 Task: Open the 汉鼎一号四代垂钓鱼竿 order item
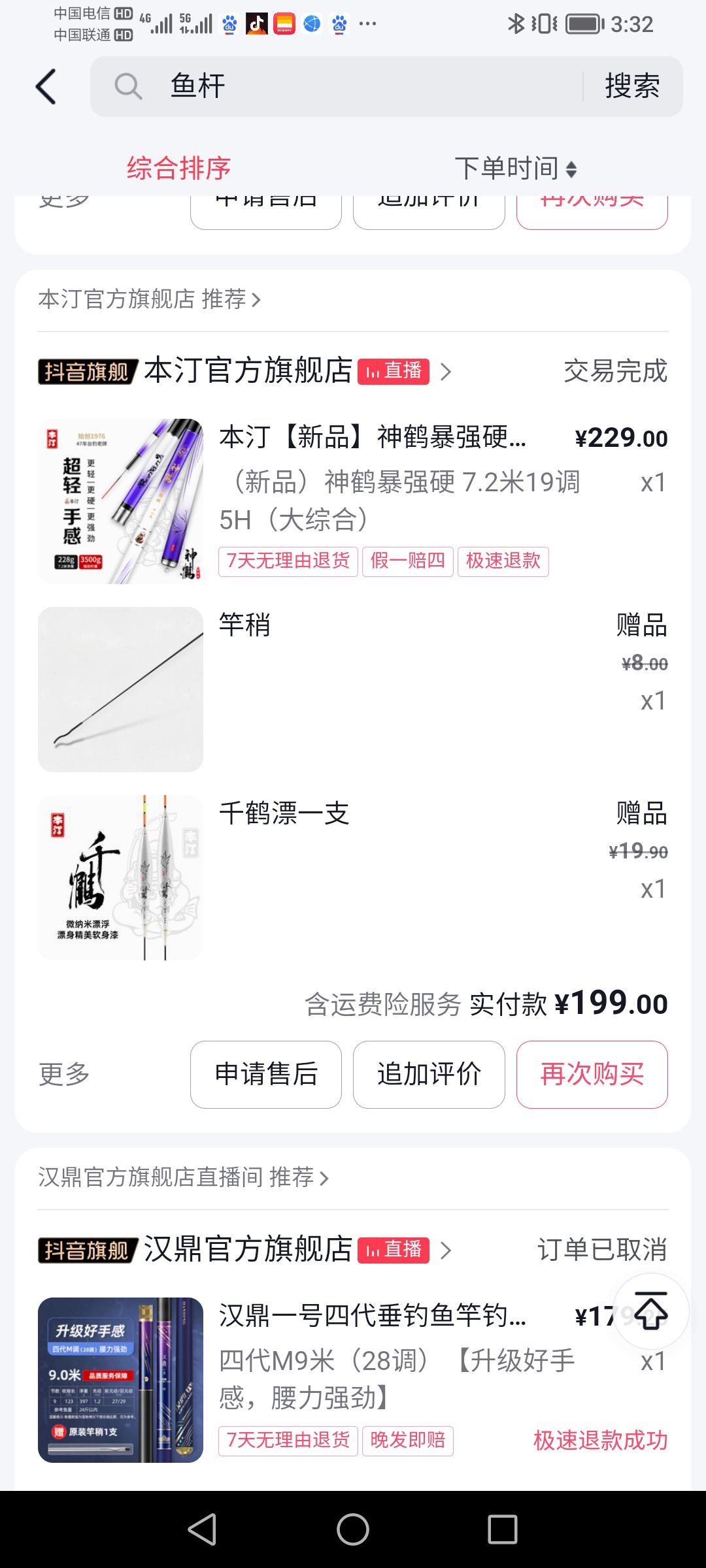353,1380
